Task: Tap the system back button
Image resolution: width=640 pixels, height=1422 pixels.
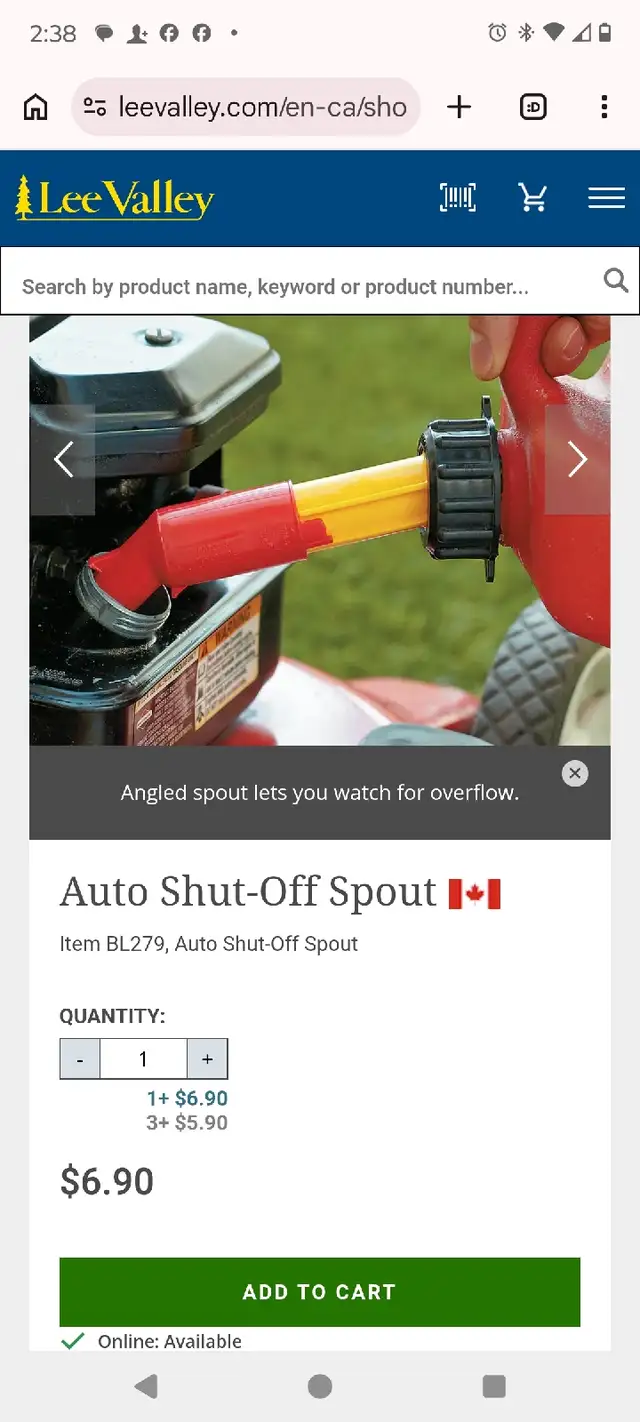Action: click(146, 1386)
